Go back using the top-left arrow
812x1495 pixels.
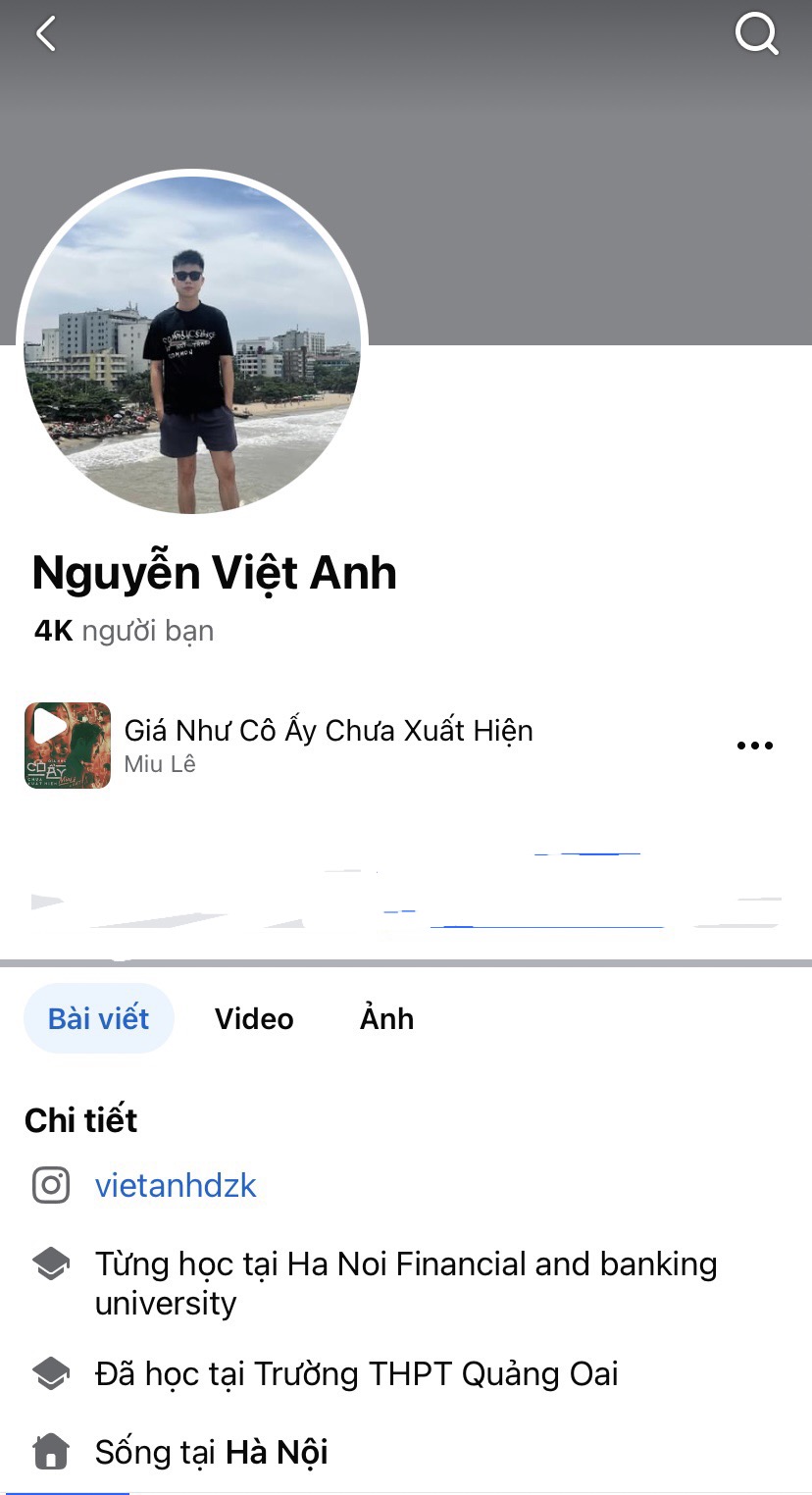pos(46,35)
